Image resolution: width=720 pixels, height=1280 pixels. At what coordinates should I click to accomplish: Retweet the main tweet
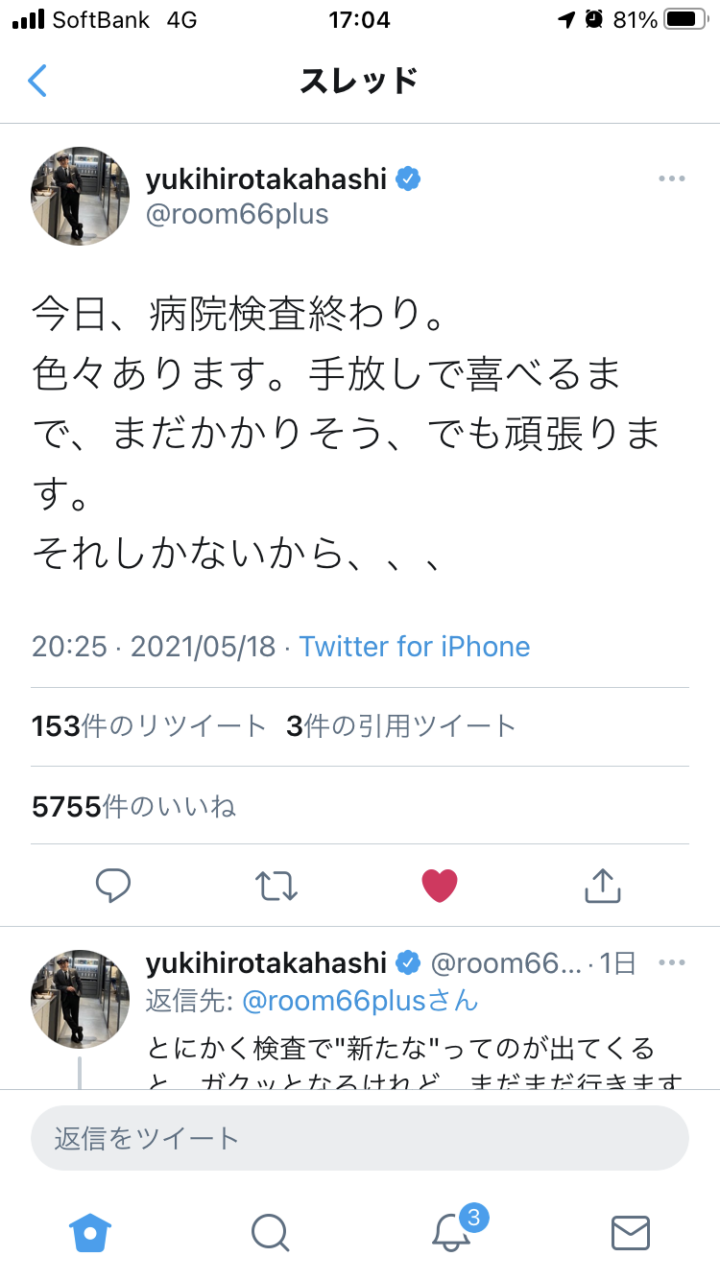(276, 885)
